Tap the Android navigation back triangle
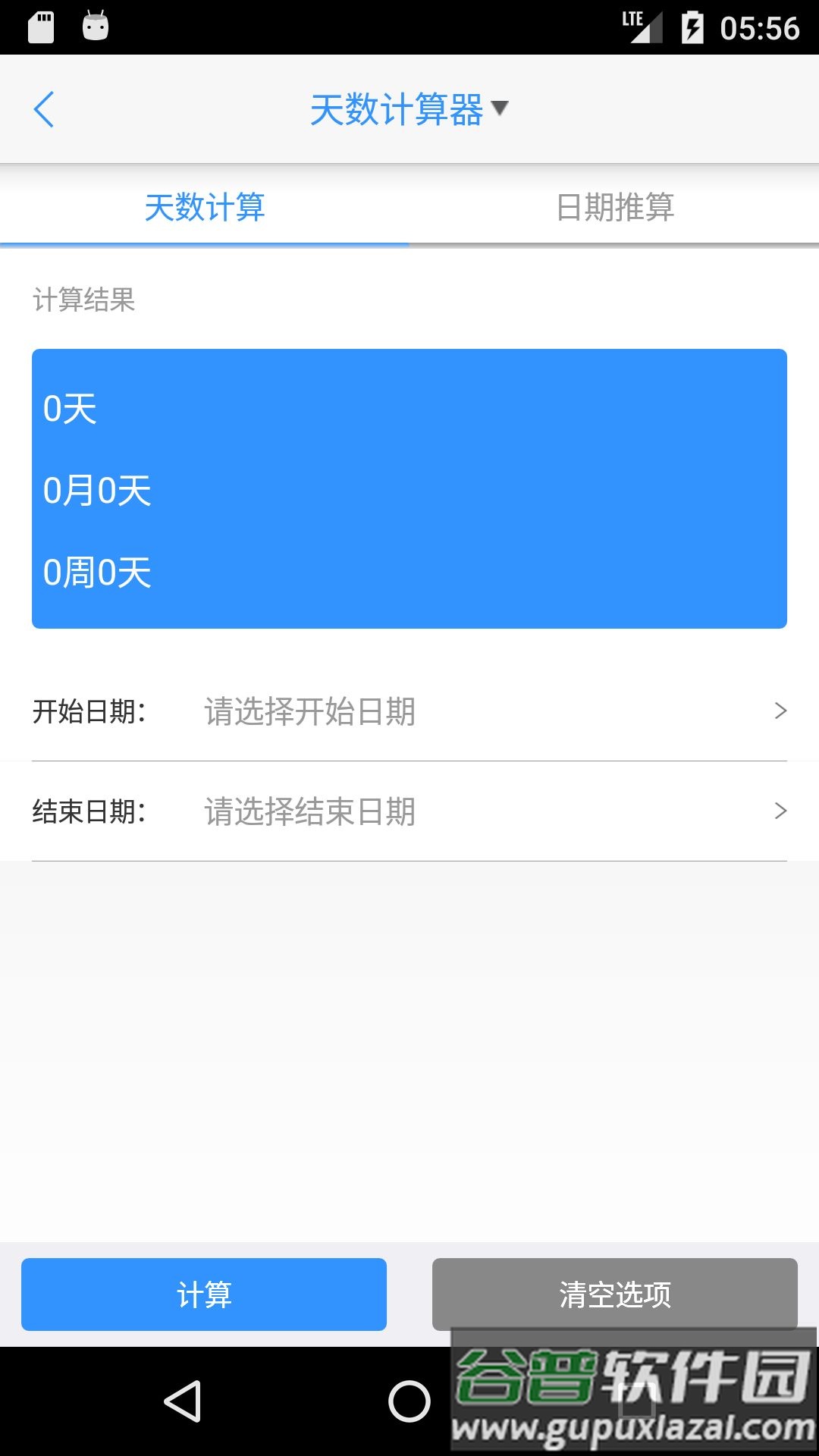The width and height of the screenshot is (819, 1456). (180, 1401)
